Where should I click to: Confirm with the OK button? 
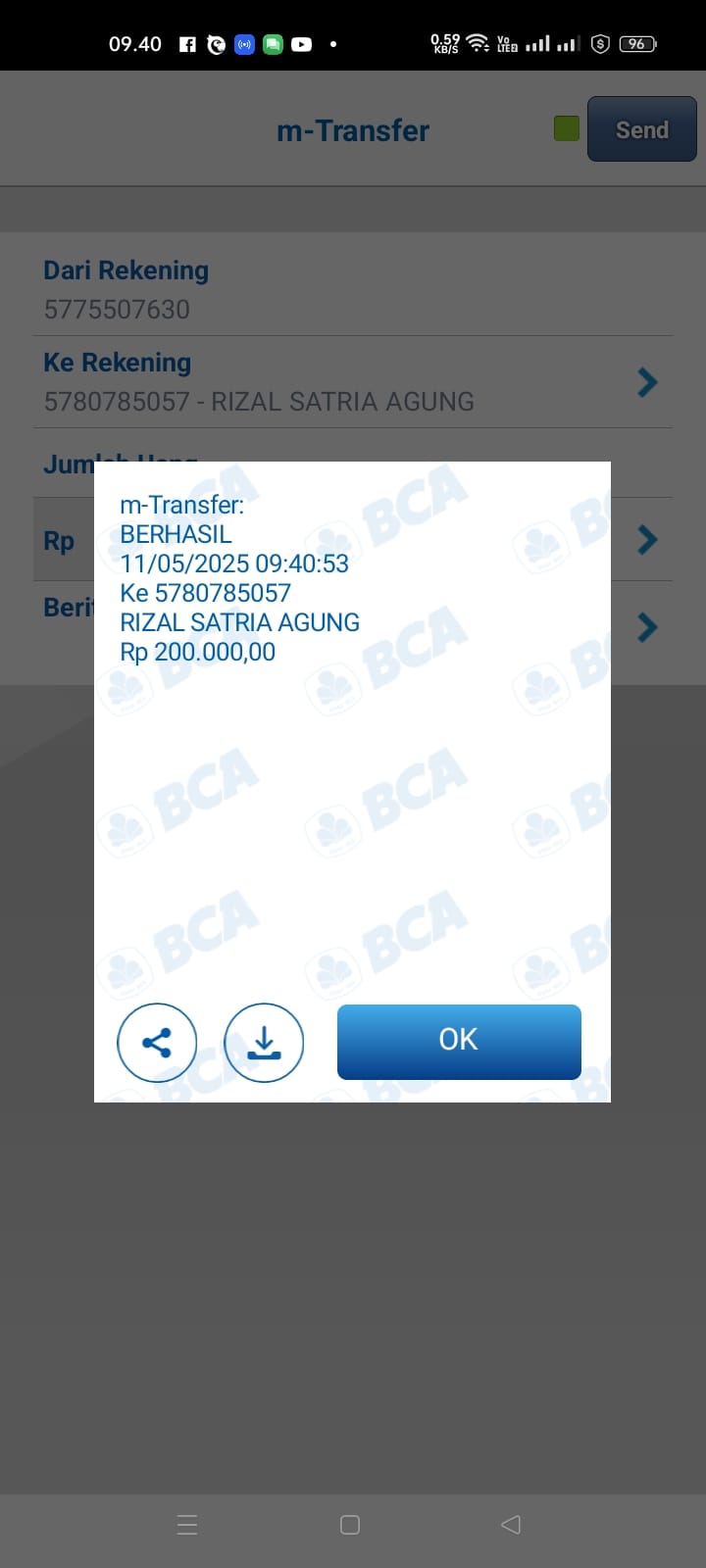pos(459,1041)
